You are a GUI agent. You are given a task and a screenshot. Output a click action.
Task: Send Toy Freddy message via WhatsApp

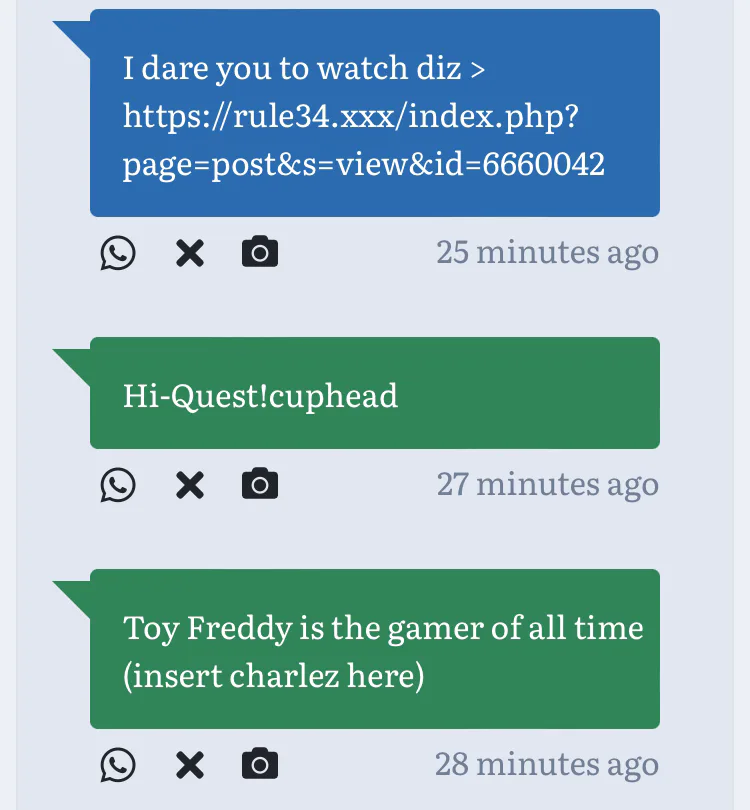coord(118,765)
